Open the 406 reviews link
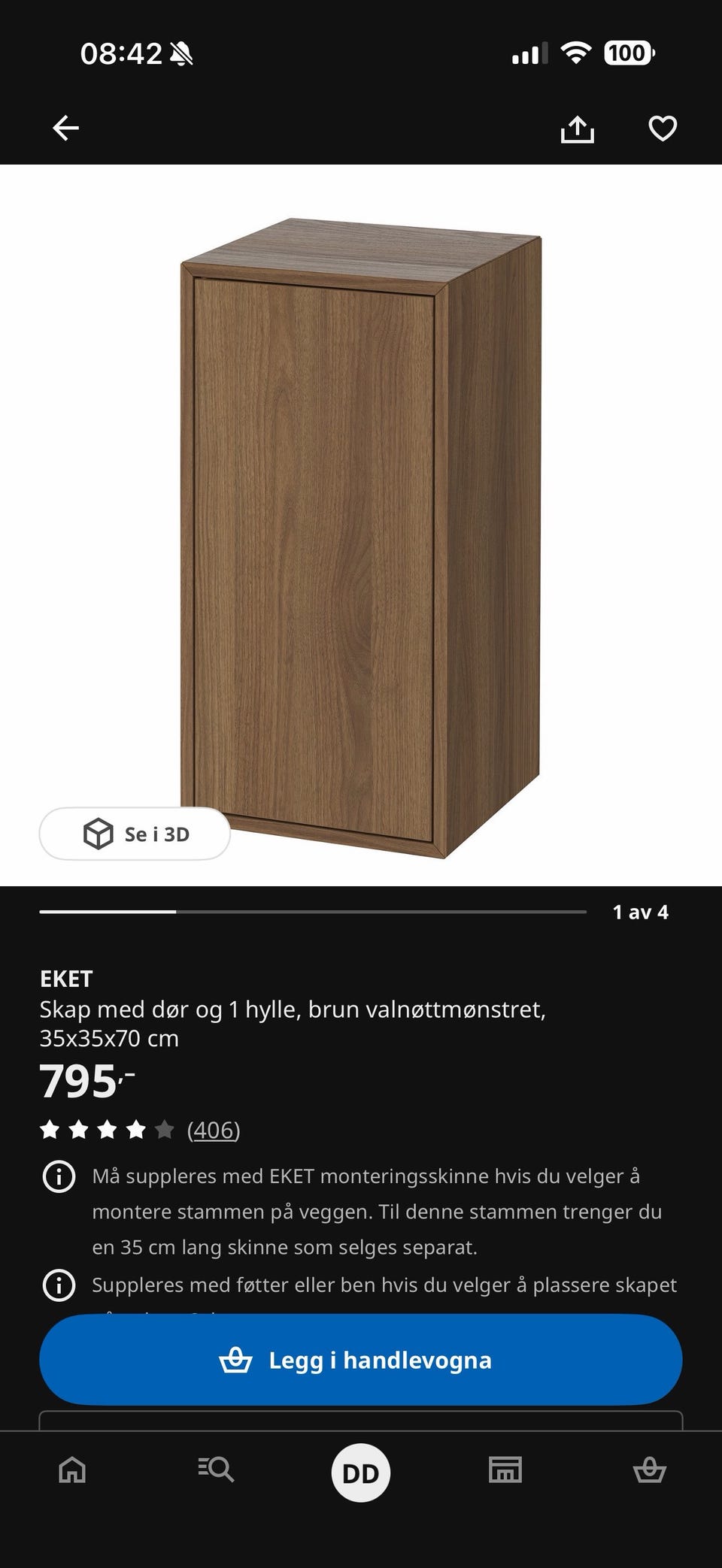722x1568 pixels. [214, 1130]
